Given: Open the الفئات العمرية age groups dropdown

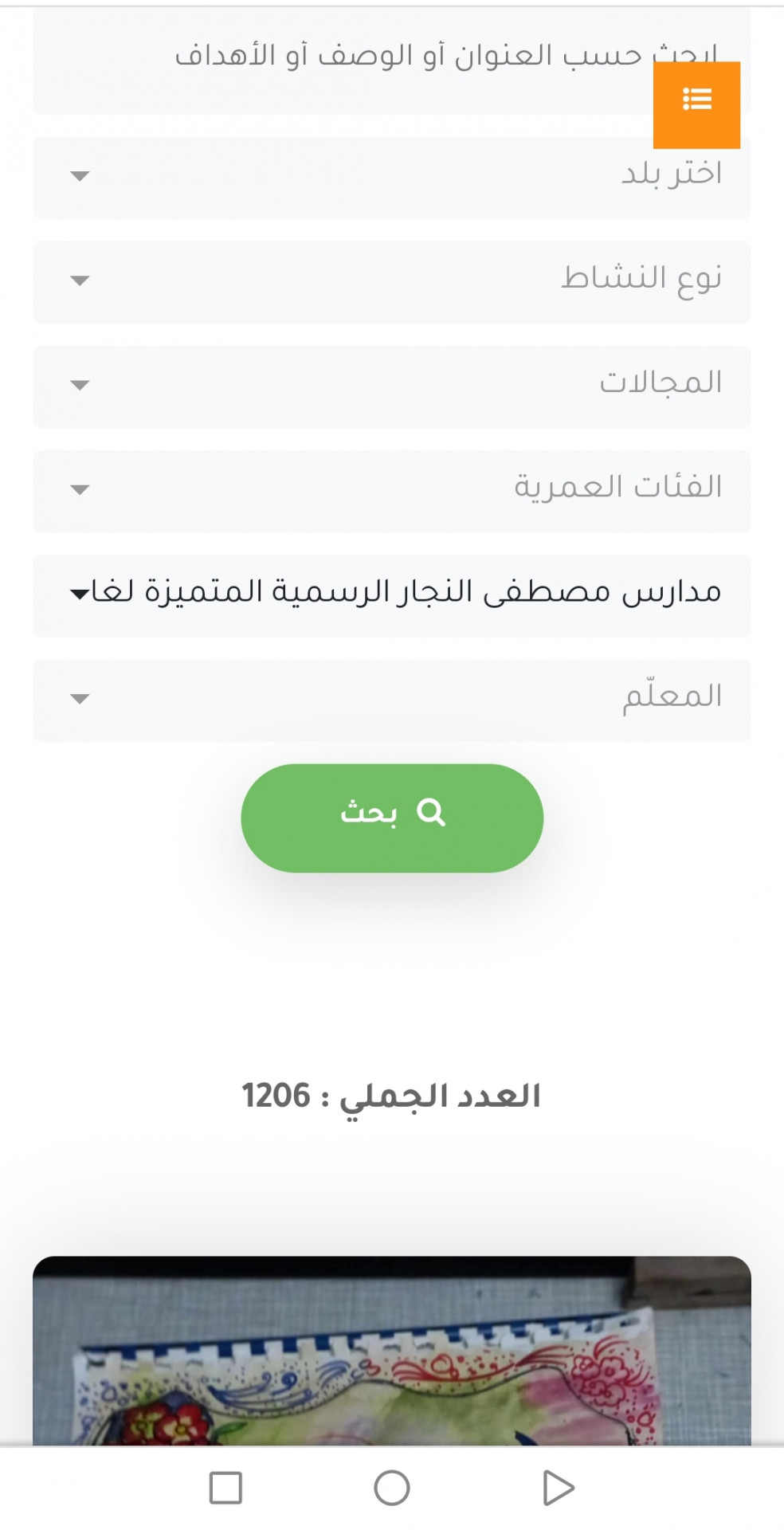Looking at the screenshot, I should (392, 491).
